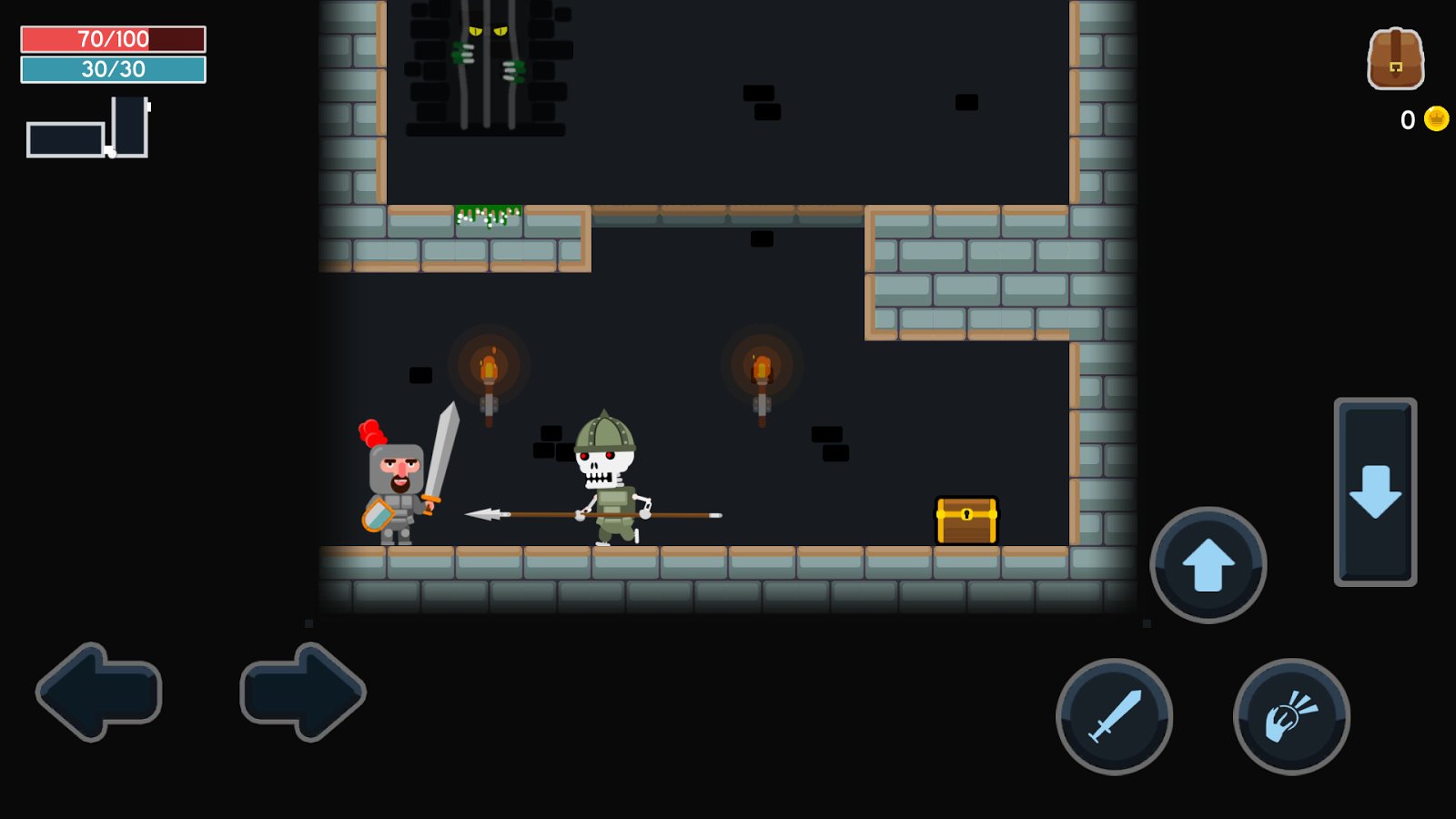Image resolution: width=1456 pixels, height=819 pixels.
Task: Open the backpack inventory
Action: pos(1395,59)
